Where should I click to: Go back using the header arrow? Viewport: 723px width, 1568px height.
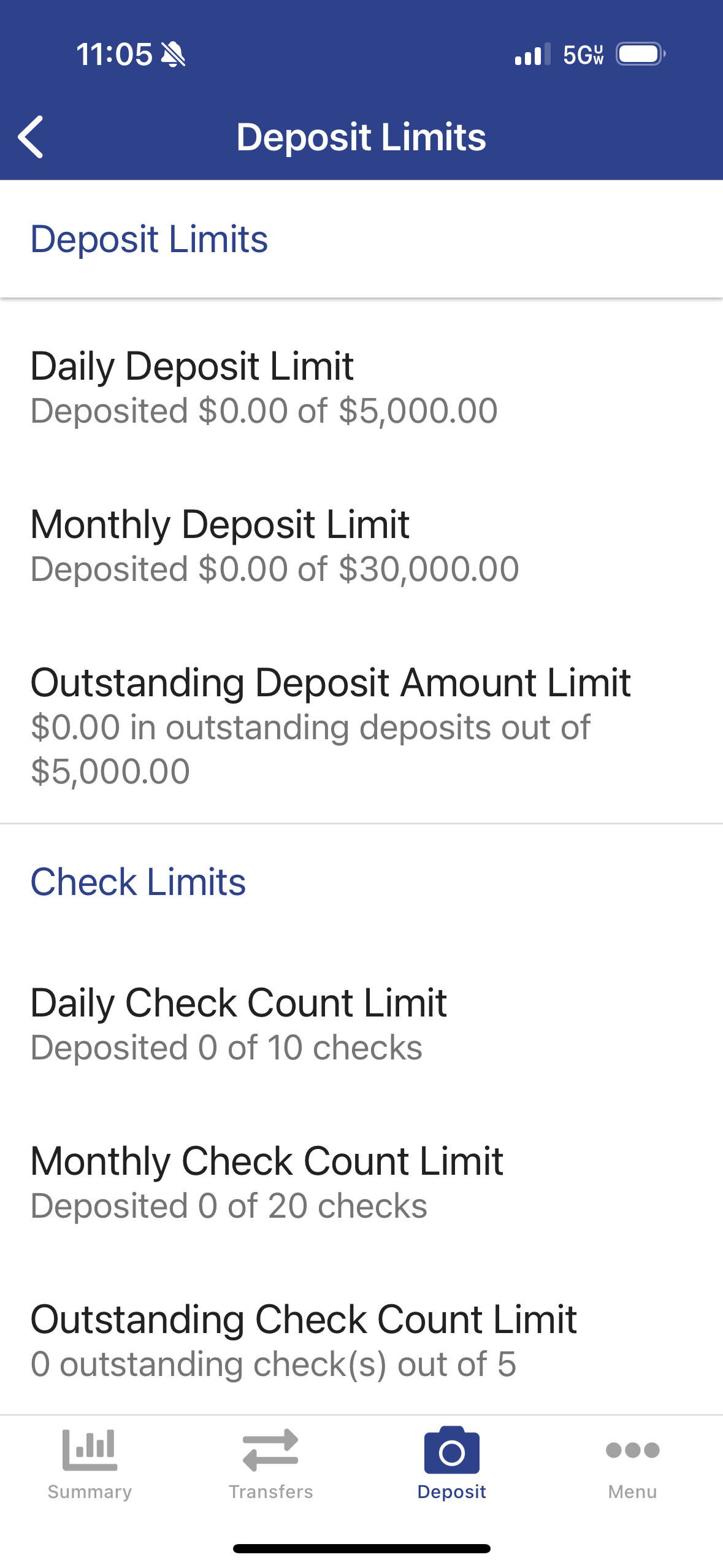pyautogui.click(x=31, y=137)
